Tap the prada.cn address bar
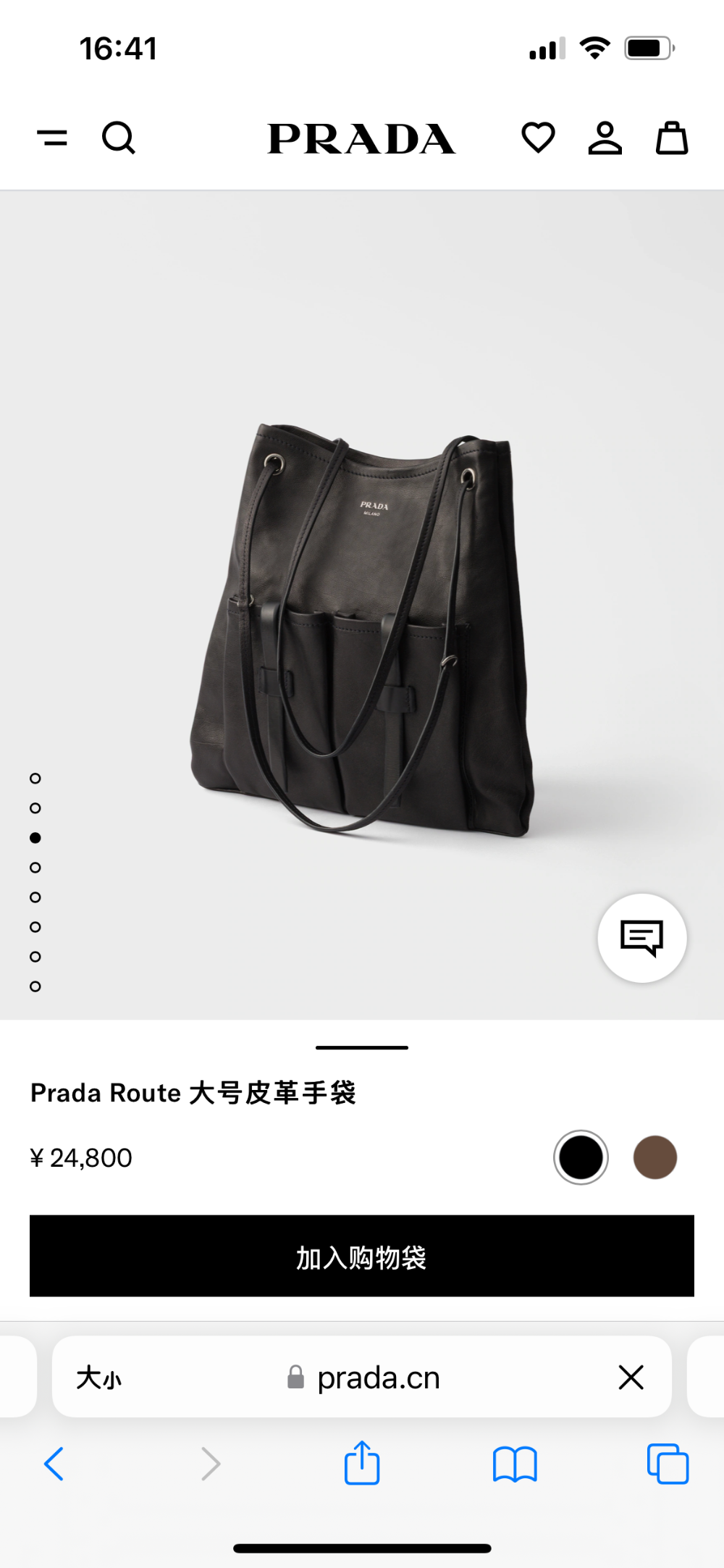The image size is (724, 1568). [x=363, y=1378]
